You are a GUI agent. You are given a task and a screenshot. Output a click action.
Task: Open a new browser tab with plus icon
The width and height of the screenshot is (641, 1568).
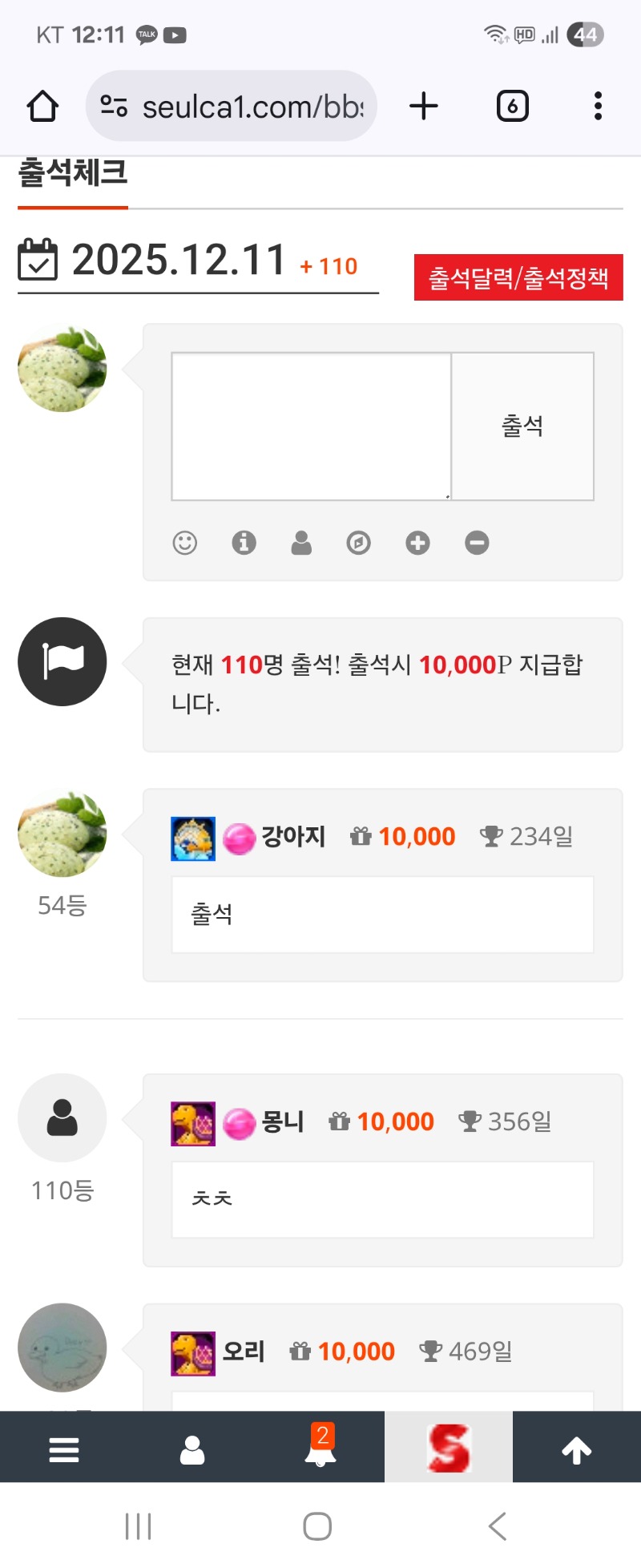click(424, 105)
